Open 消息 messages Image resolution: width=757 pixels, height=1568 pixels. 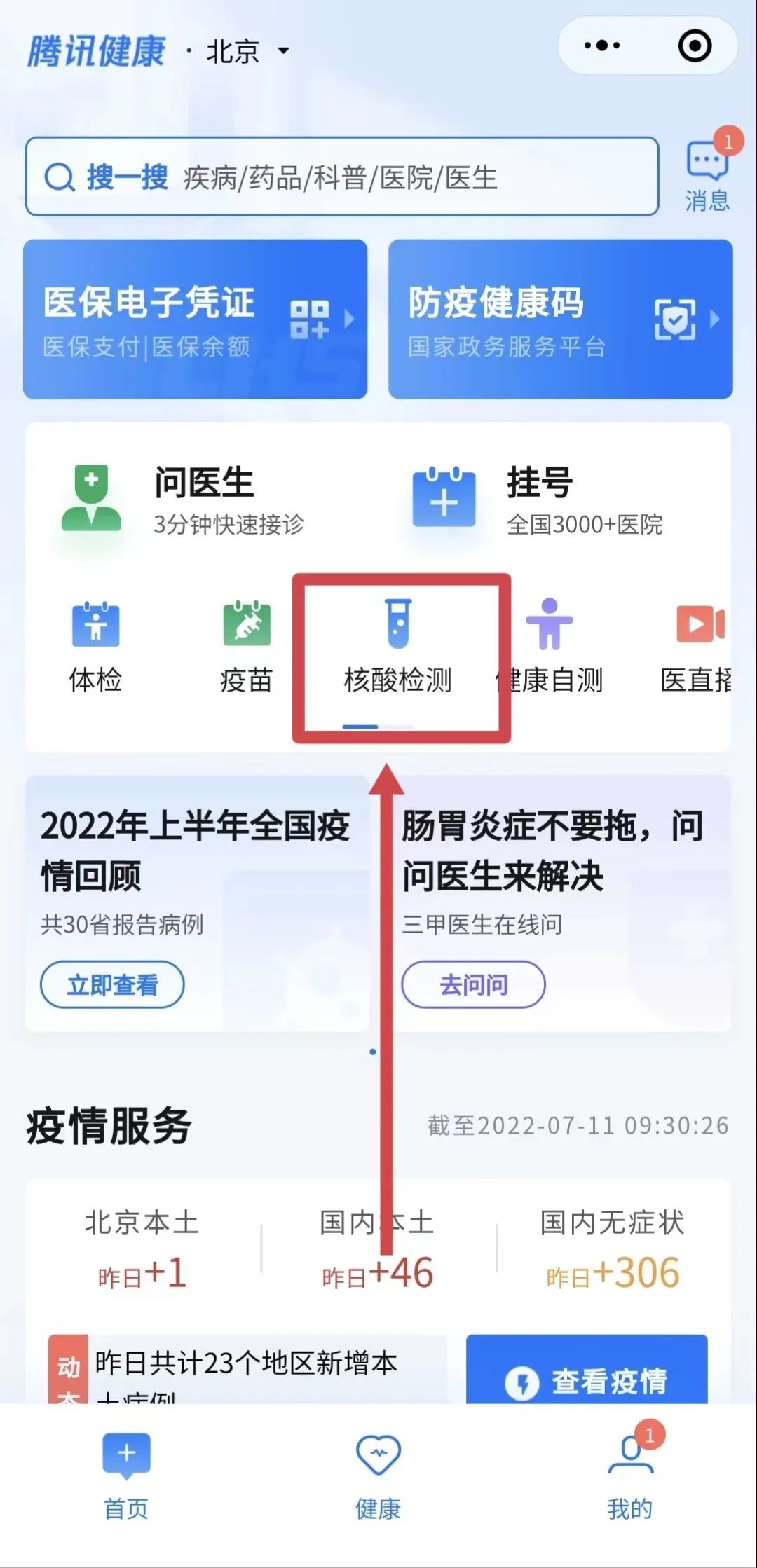click(707, 177)
